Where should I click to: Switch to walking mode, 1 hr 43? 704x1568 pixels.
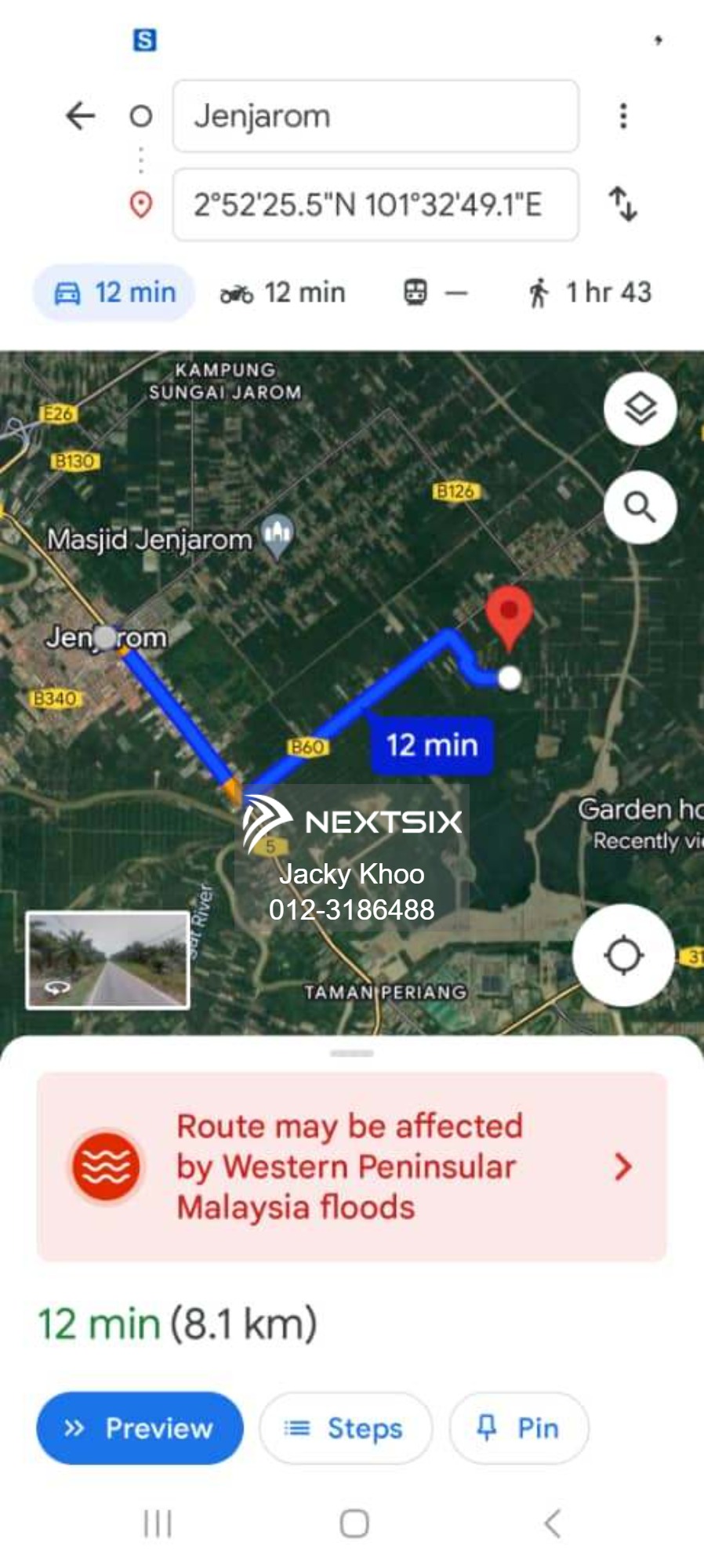coord(590,293)
